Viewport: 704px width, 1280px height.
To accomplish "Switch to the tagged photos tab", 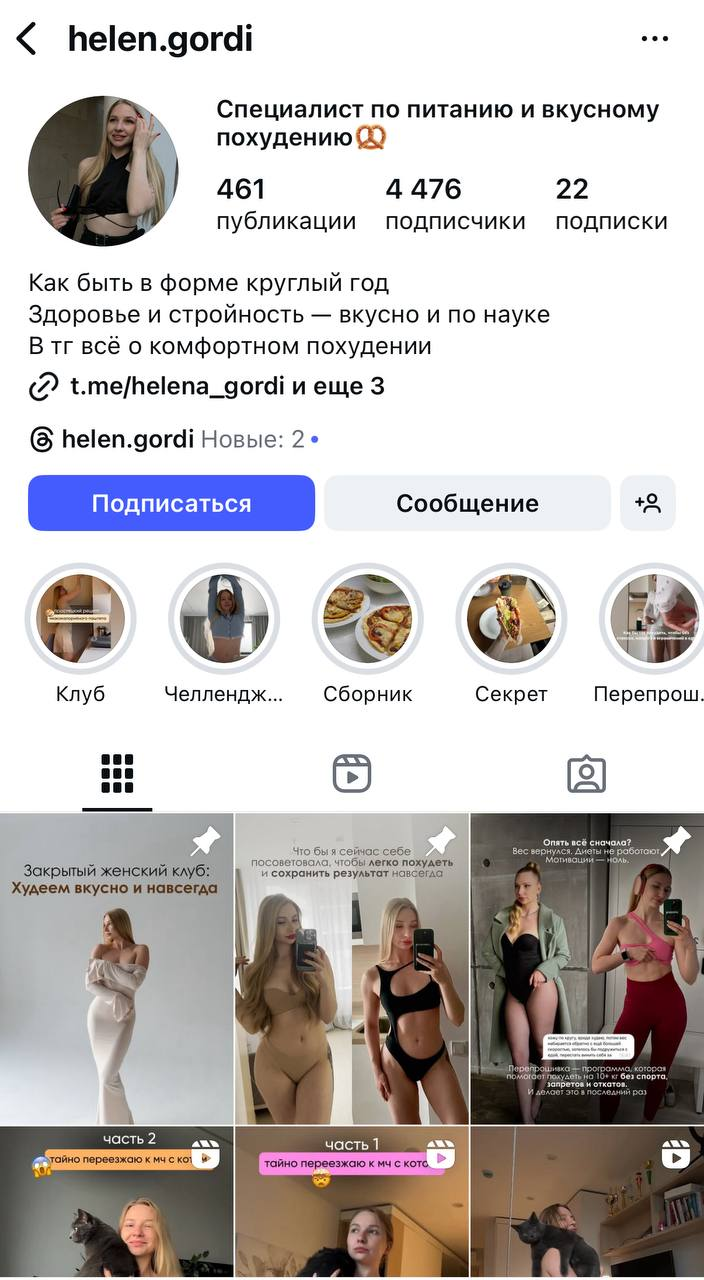I will click(x=586, y=774).
